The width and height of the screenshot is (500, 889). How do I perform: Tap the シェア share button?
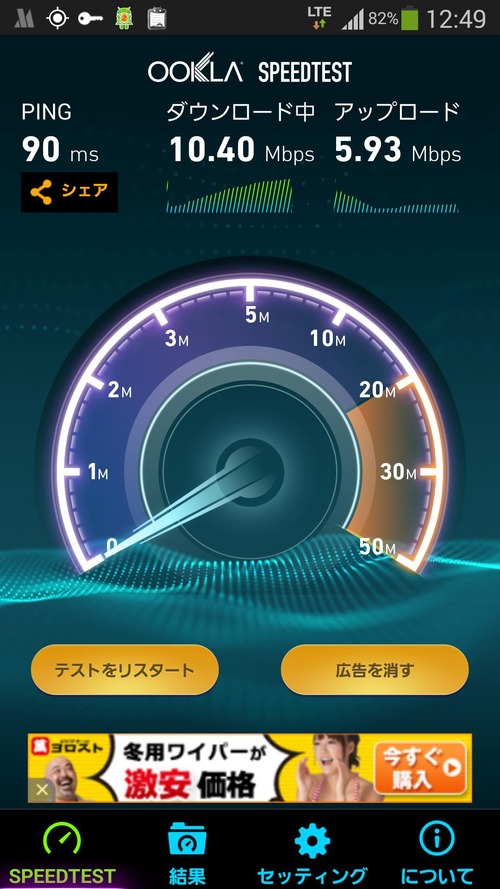pos(69,192)
